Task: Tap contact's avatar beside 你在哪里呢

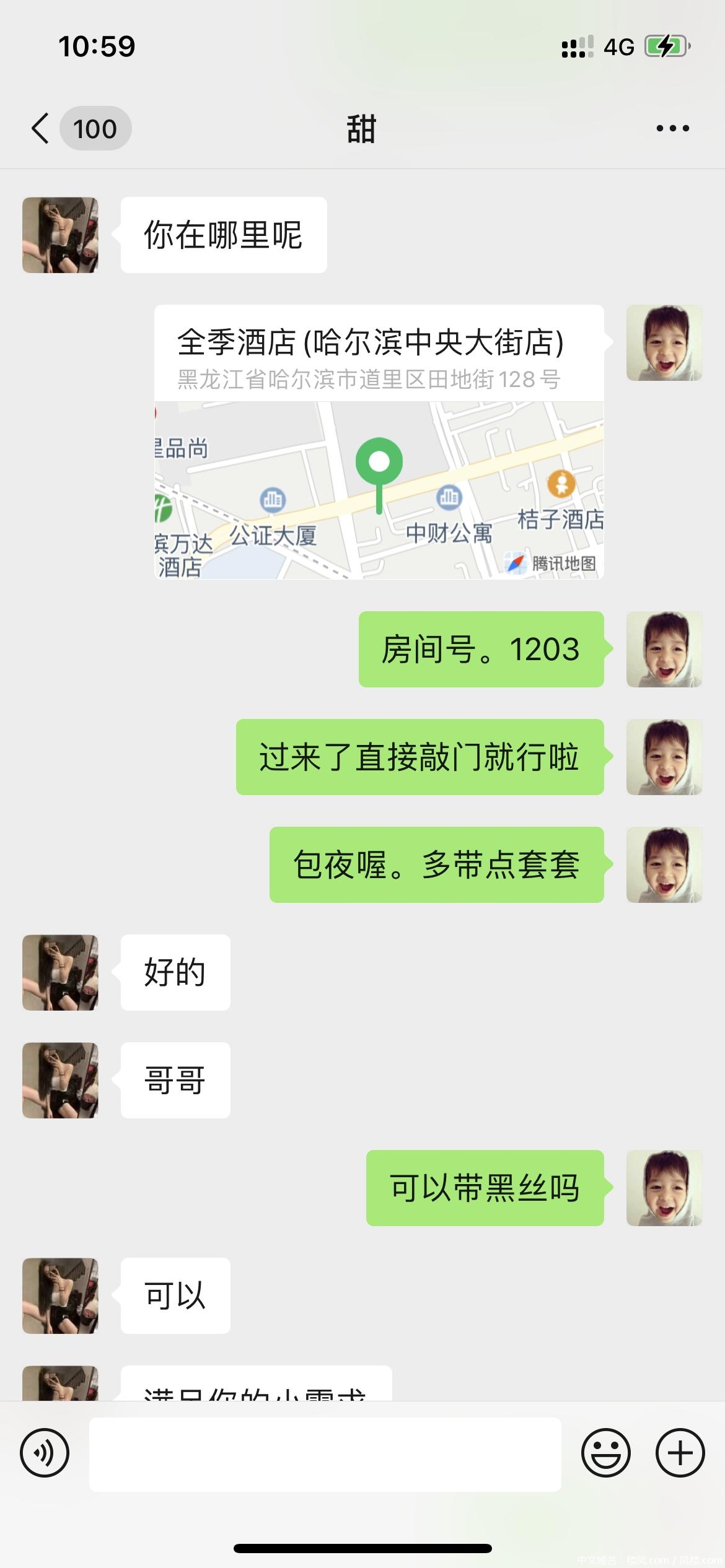Action: click(x=60, y=235)
